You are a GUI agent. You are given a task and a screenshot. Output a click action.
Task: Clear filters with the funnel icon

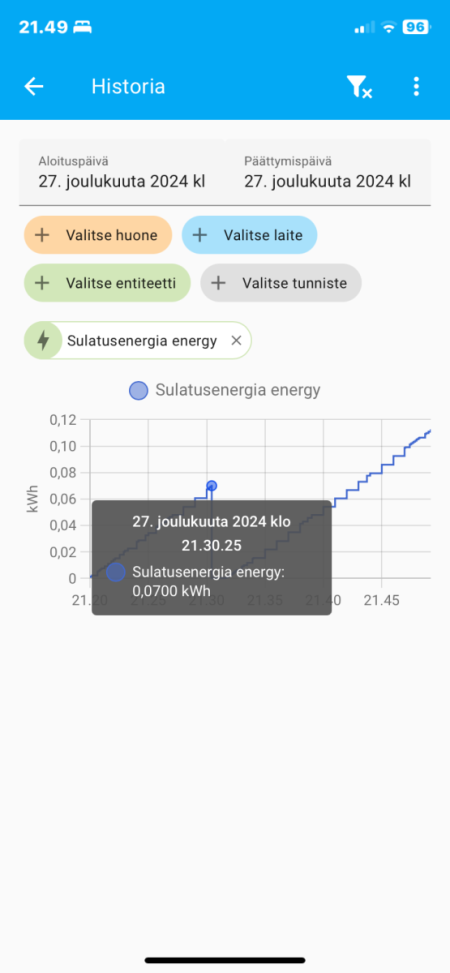(359, 87)
